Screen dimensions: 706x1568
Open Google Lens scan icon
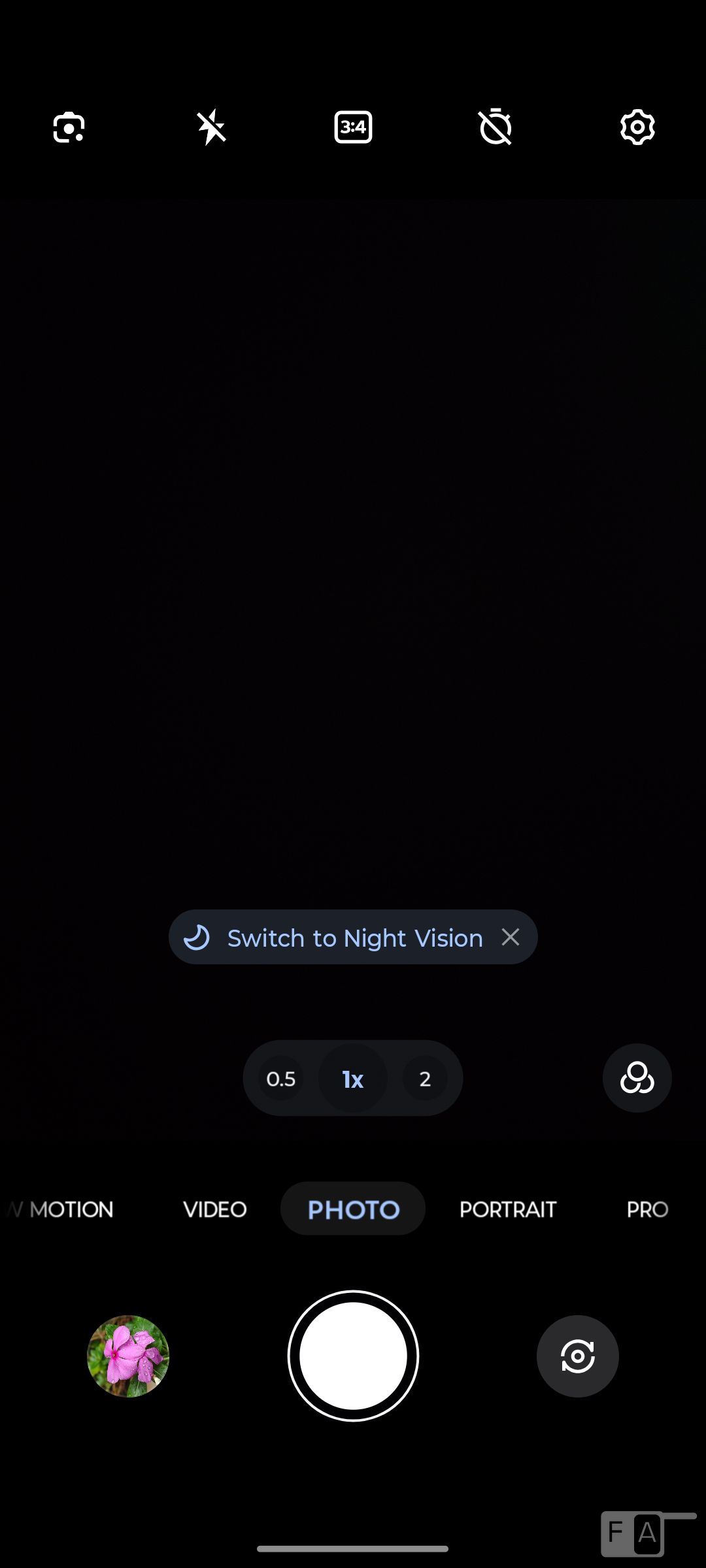click(x=69, y=127)
